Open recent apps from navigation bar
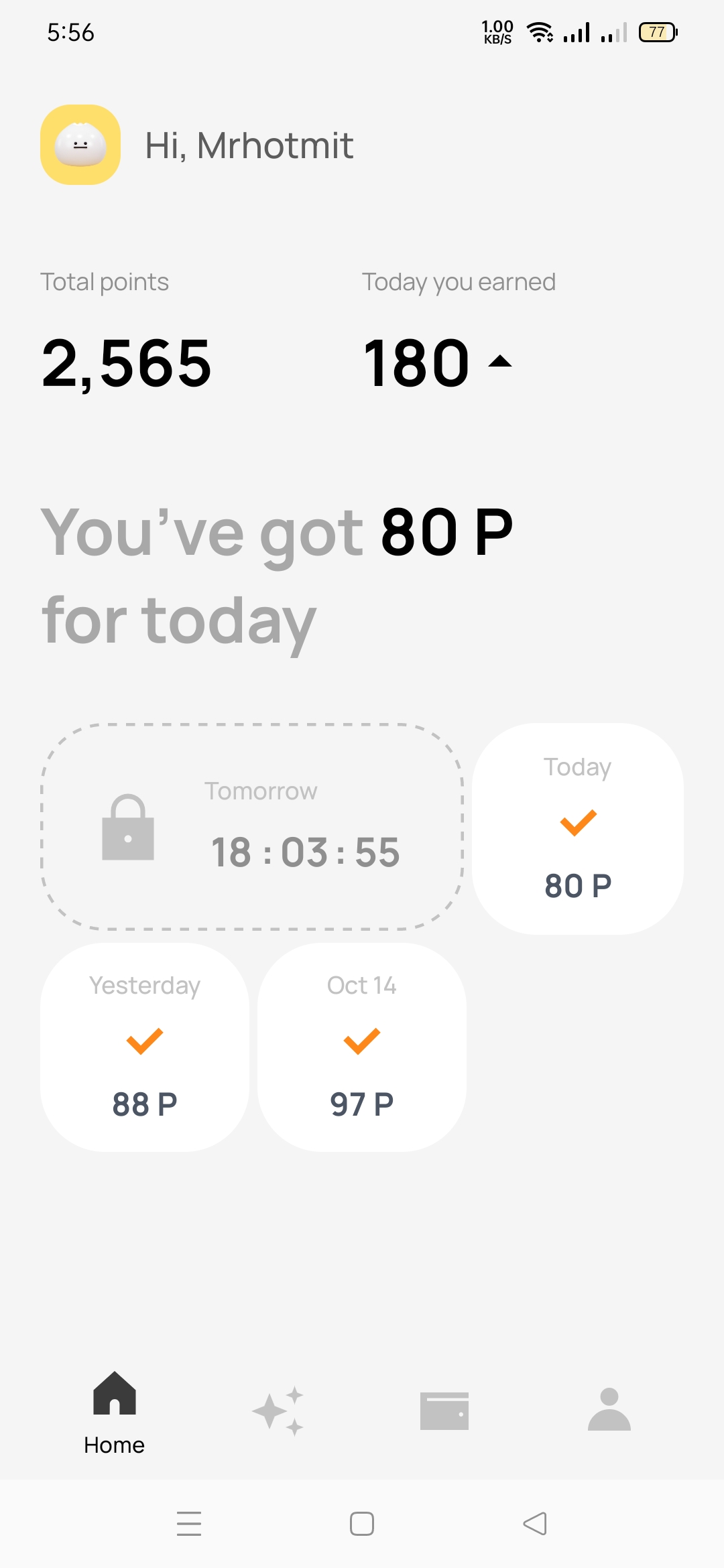Screen dimensions: 724x1568 (189, 1524)
